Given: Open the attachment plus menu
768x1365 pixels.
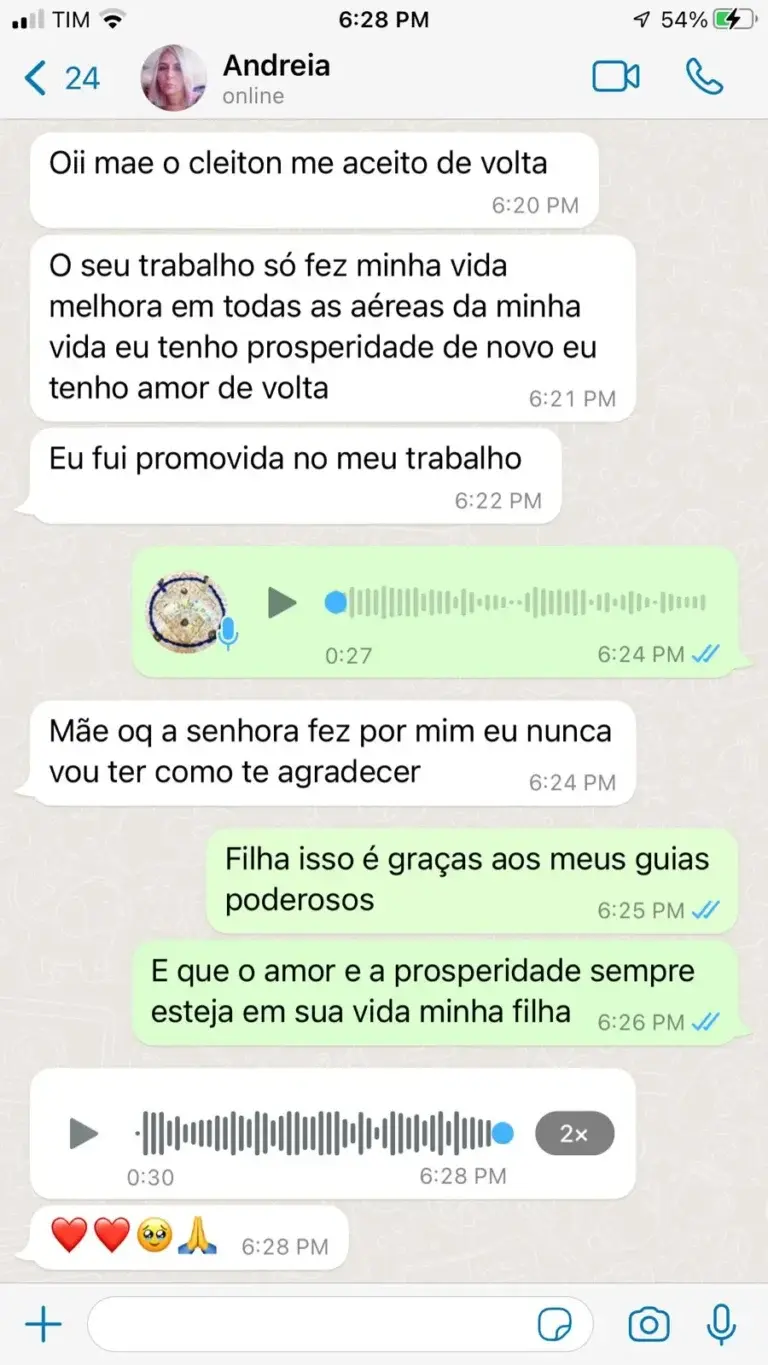Looking at the screenshot, I should tap(43, 1325).
